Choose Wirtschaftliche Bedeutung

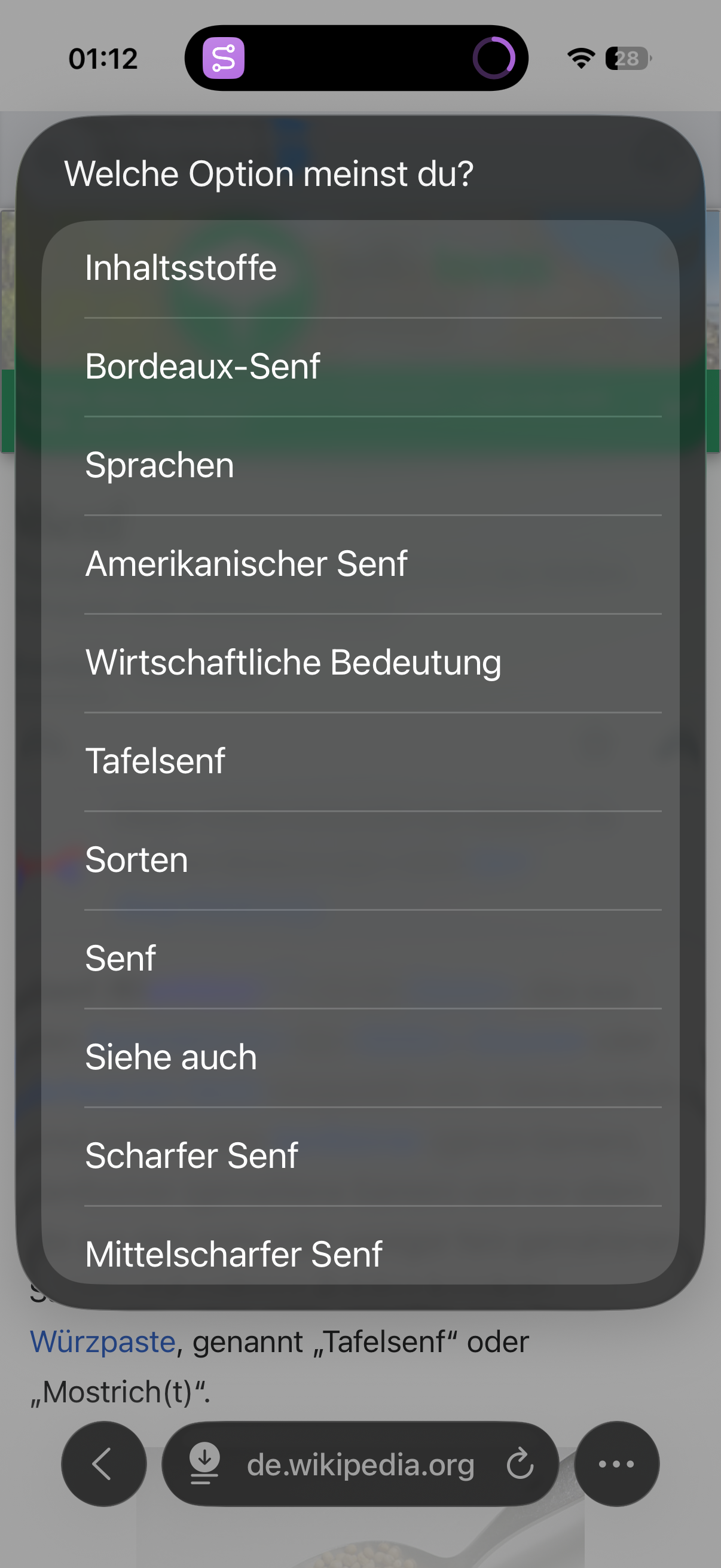click(360, 663)
